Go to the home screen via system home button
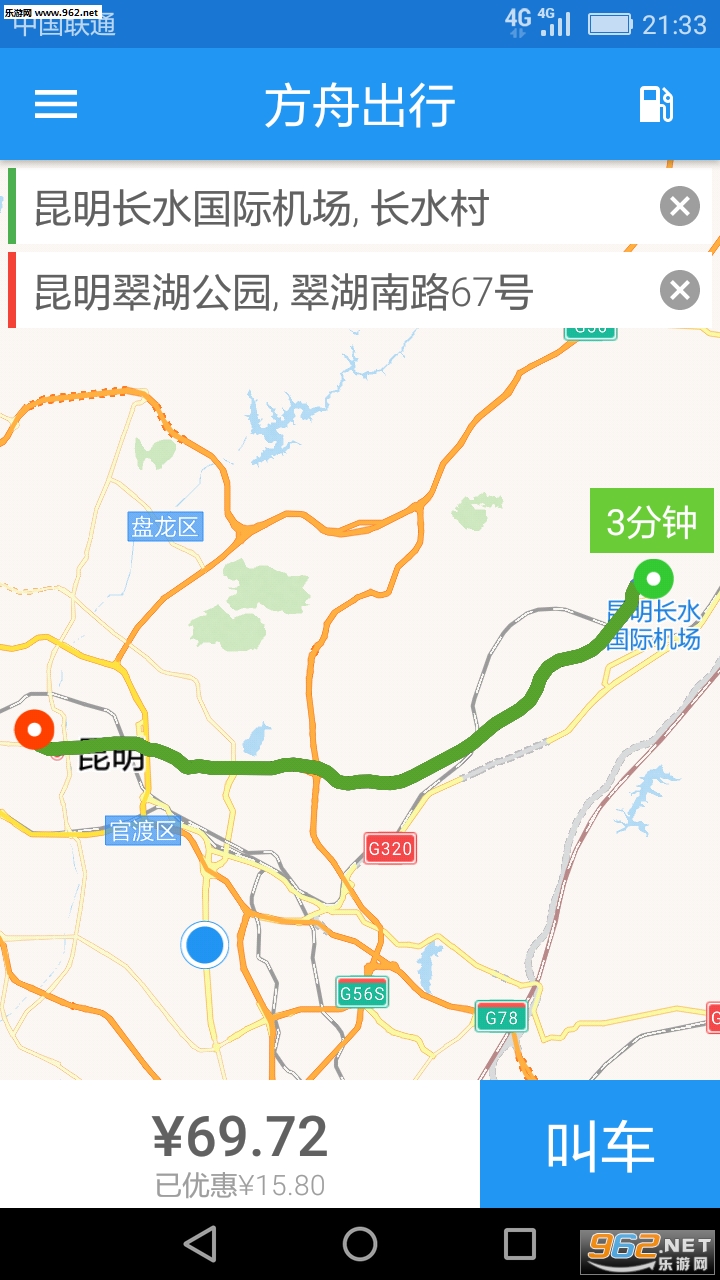720x1280 pixels. (x=360, y=1244)
